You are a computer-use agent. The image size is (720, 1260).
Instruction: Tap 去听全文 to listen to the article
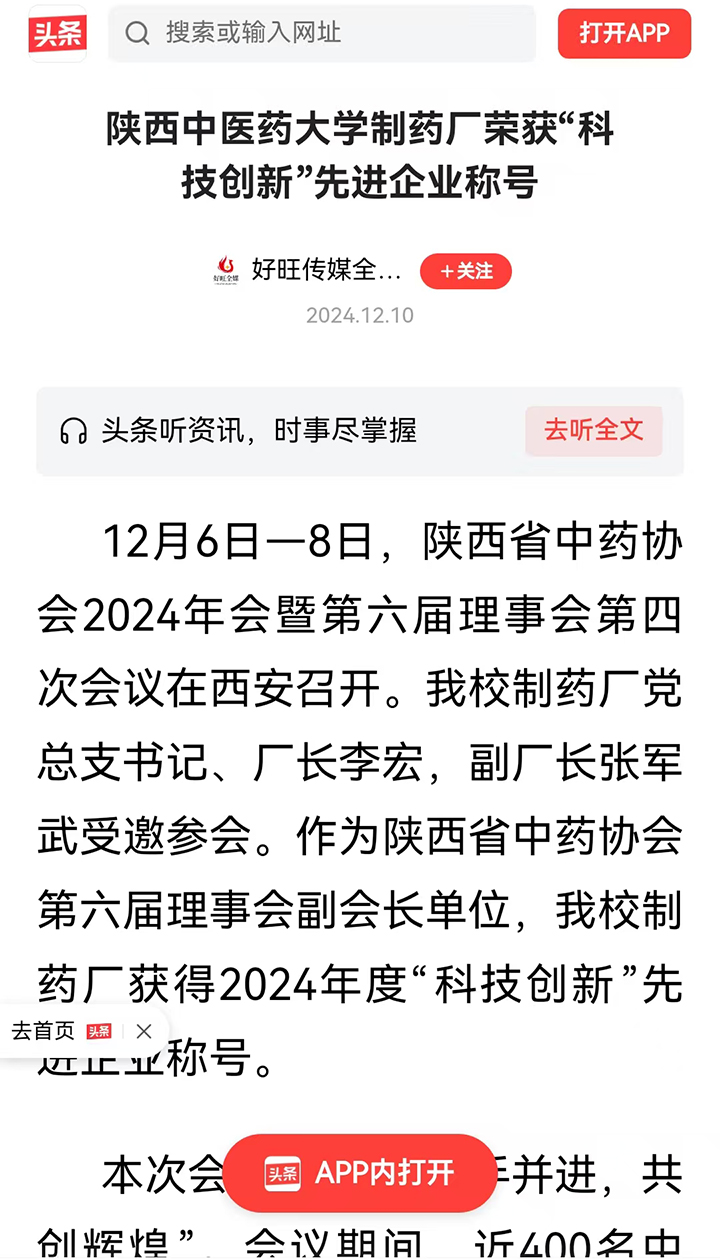[x=594, y=431]
